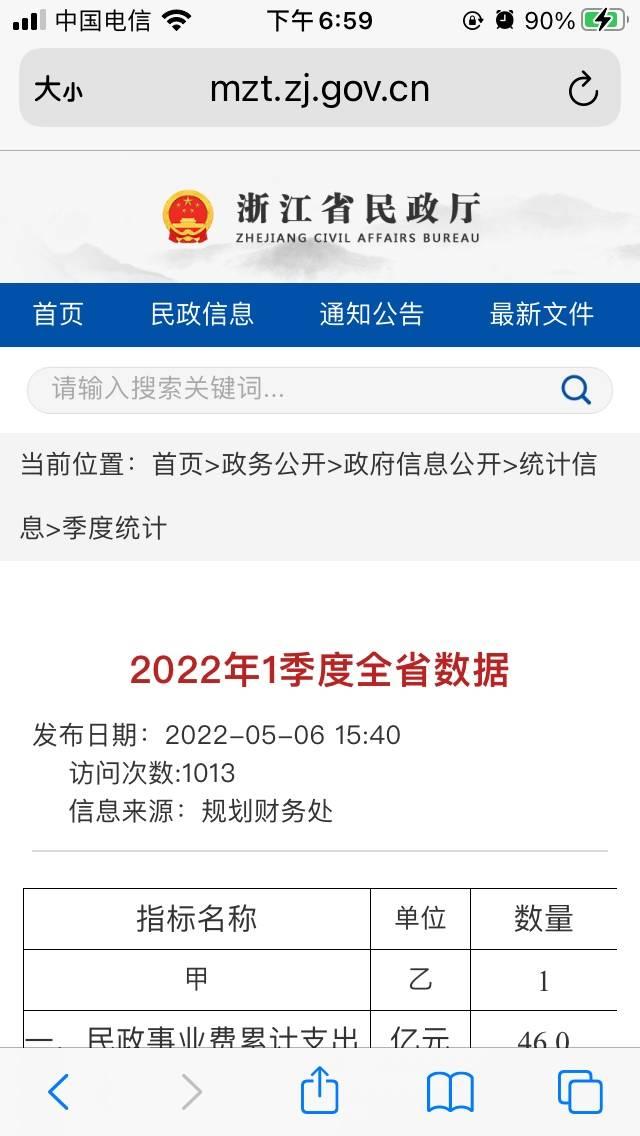The image size is (640, 1136).
Task: Focus the keyword search field
Action: point(290,389)
